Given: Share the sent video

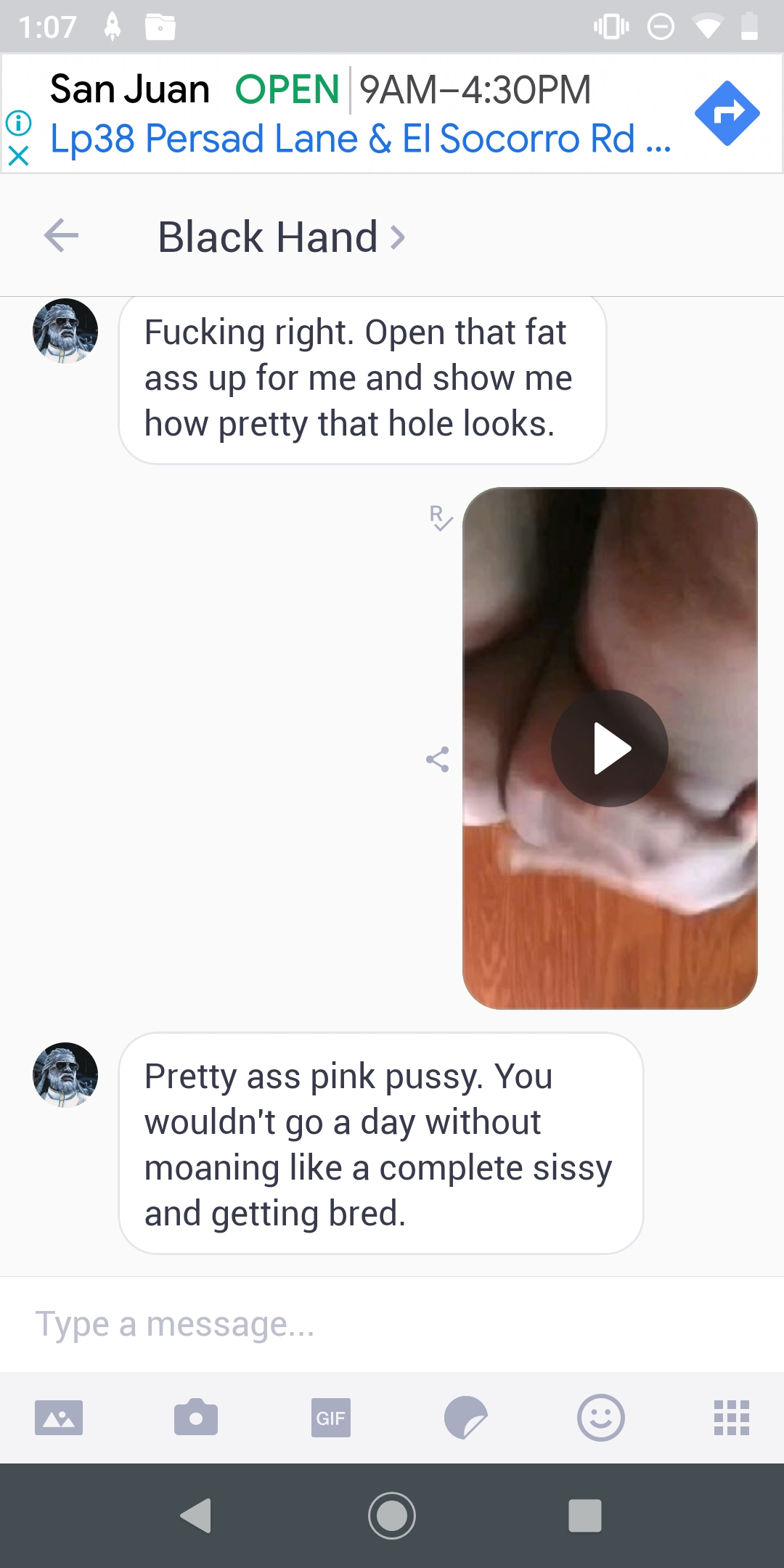Looking at the screenshot, I should pos(437,759).
